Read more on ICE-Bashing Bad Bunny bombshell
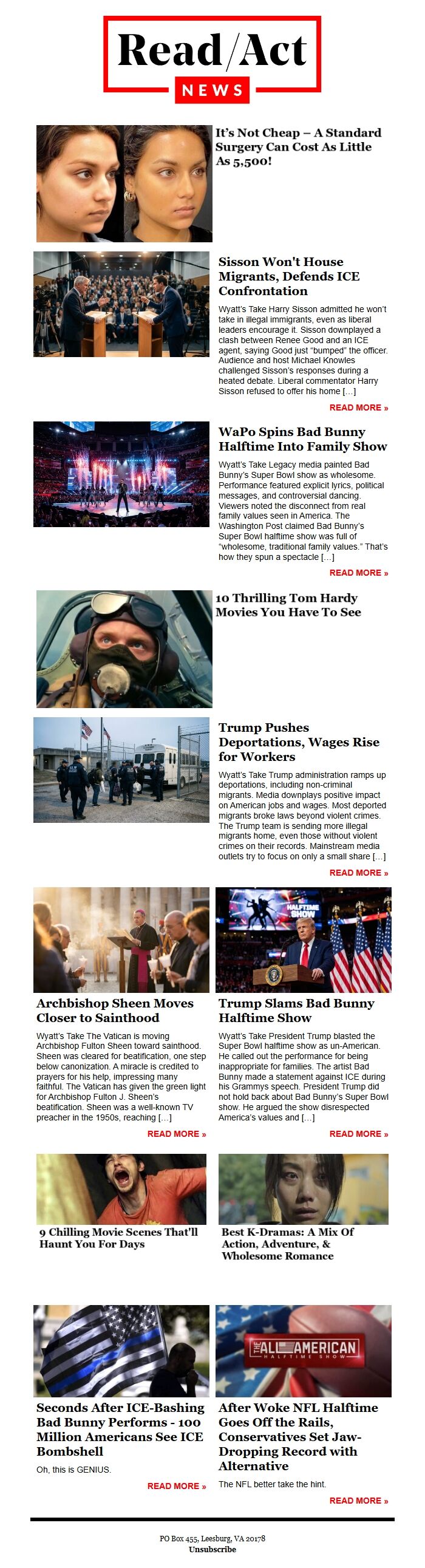425x1568 pixels. (x=176, y=1486)
